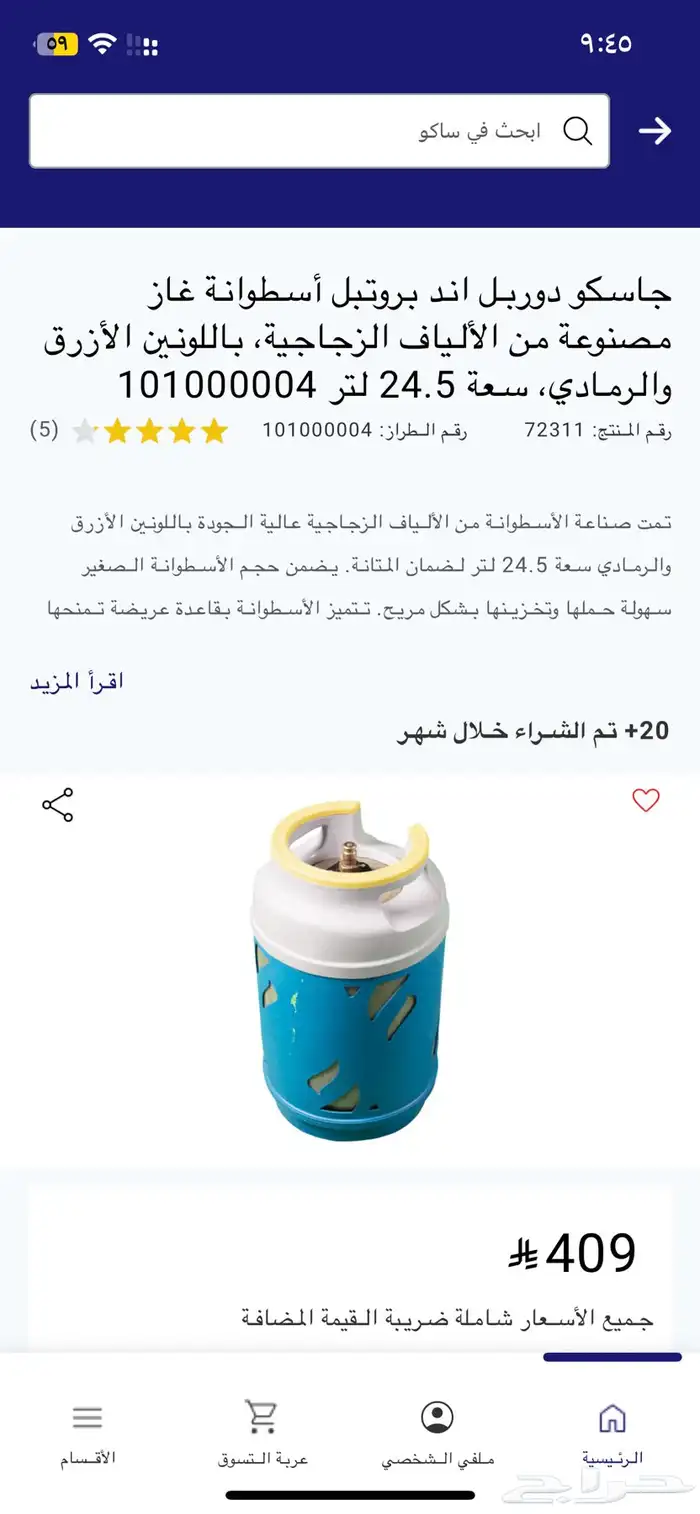Open الأقسام categories tab

[x=88, y=1431]
